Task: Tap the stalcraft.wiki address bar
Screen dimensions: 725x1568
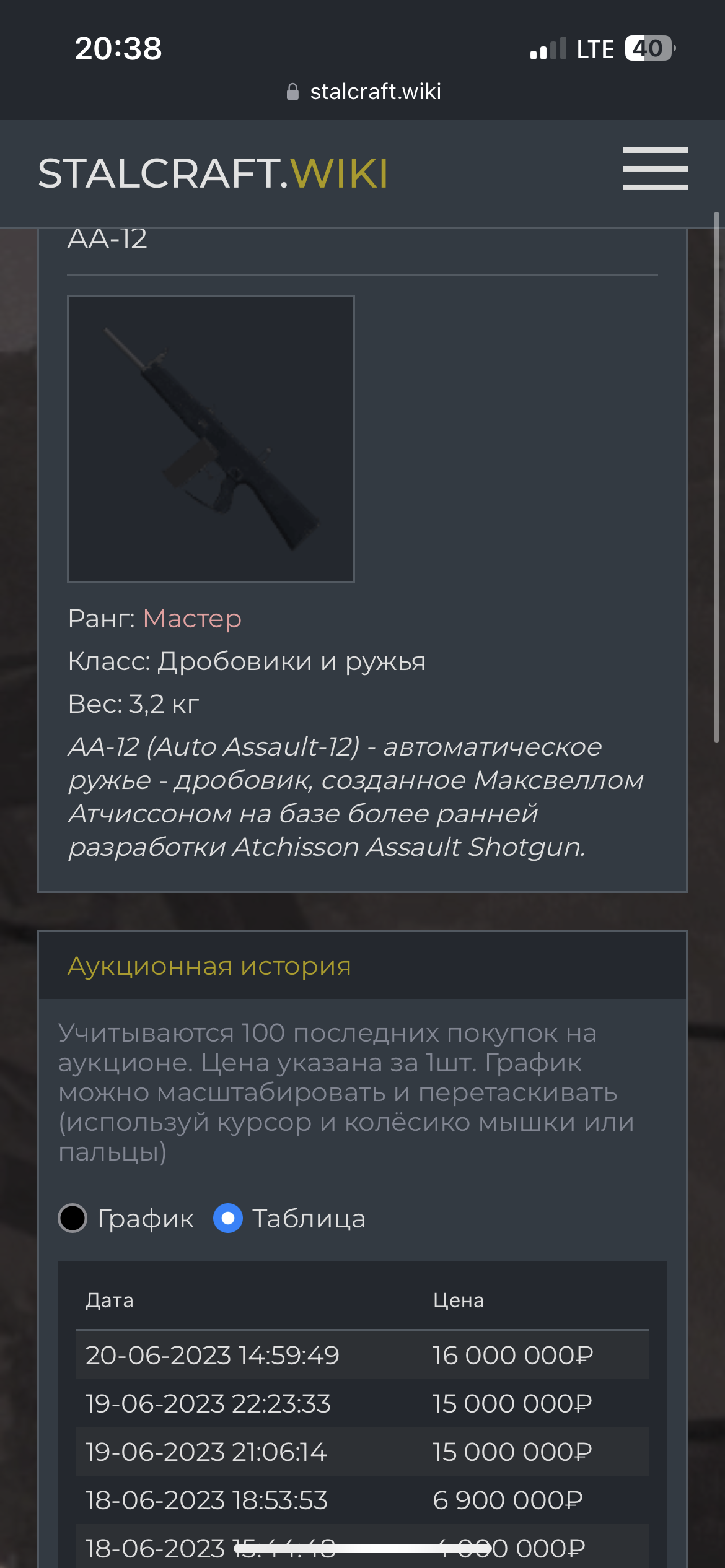Action: (363, 92)
